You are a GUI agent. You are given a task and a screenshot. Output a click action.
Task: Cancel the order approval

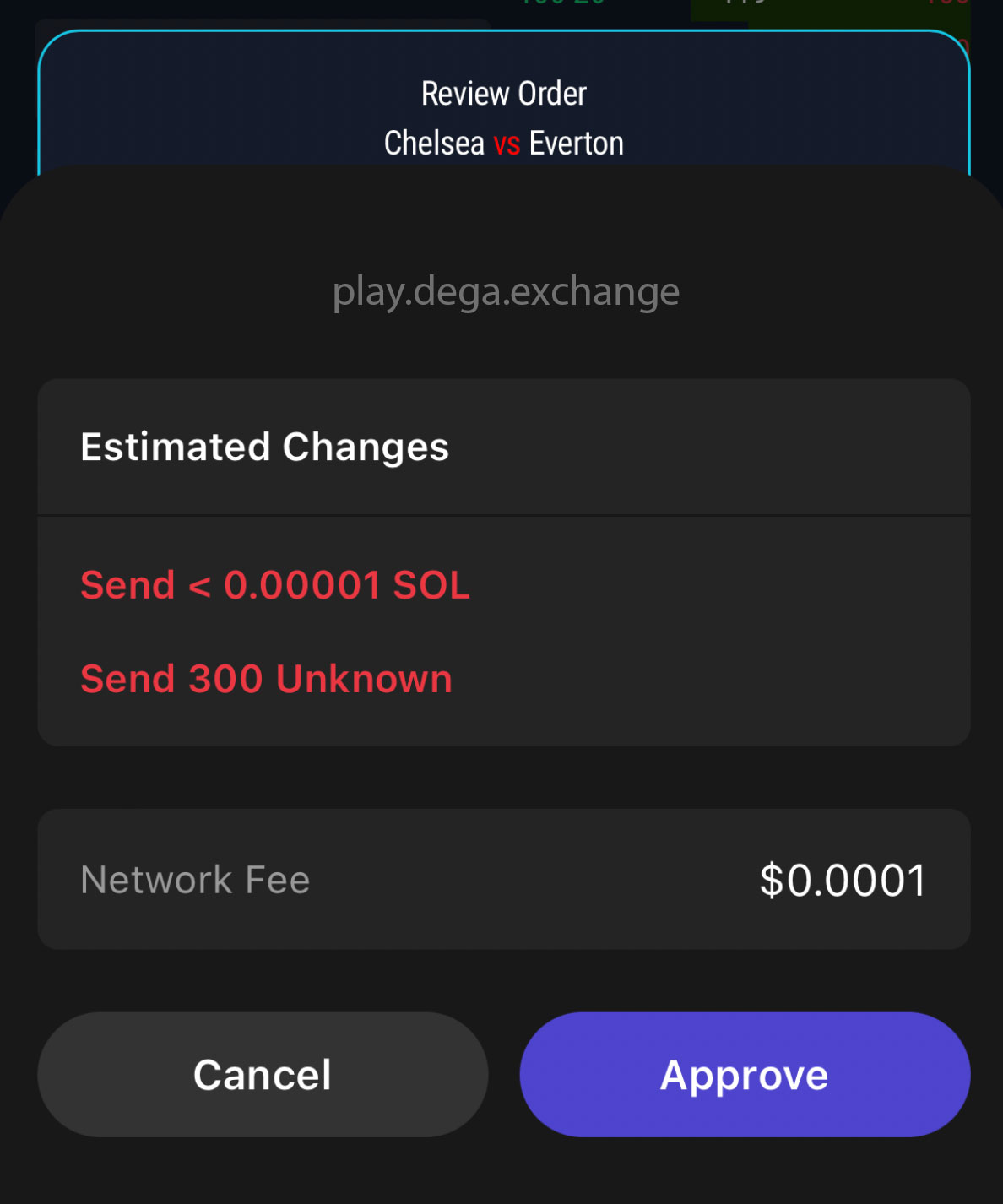click(x=263, y=1074)
